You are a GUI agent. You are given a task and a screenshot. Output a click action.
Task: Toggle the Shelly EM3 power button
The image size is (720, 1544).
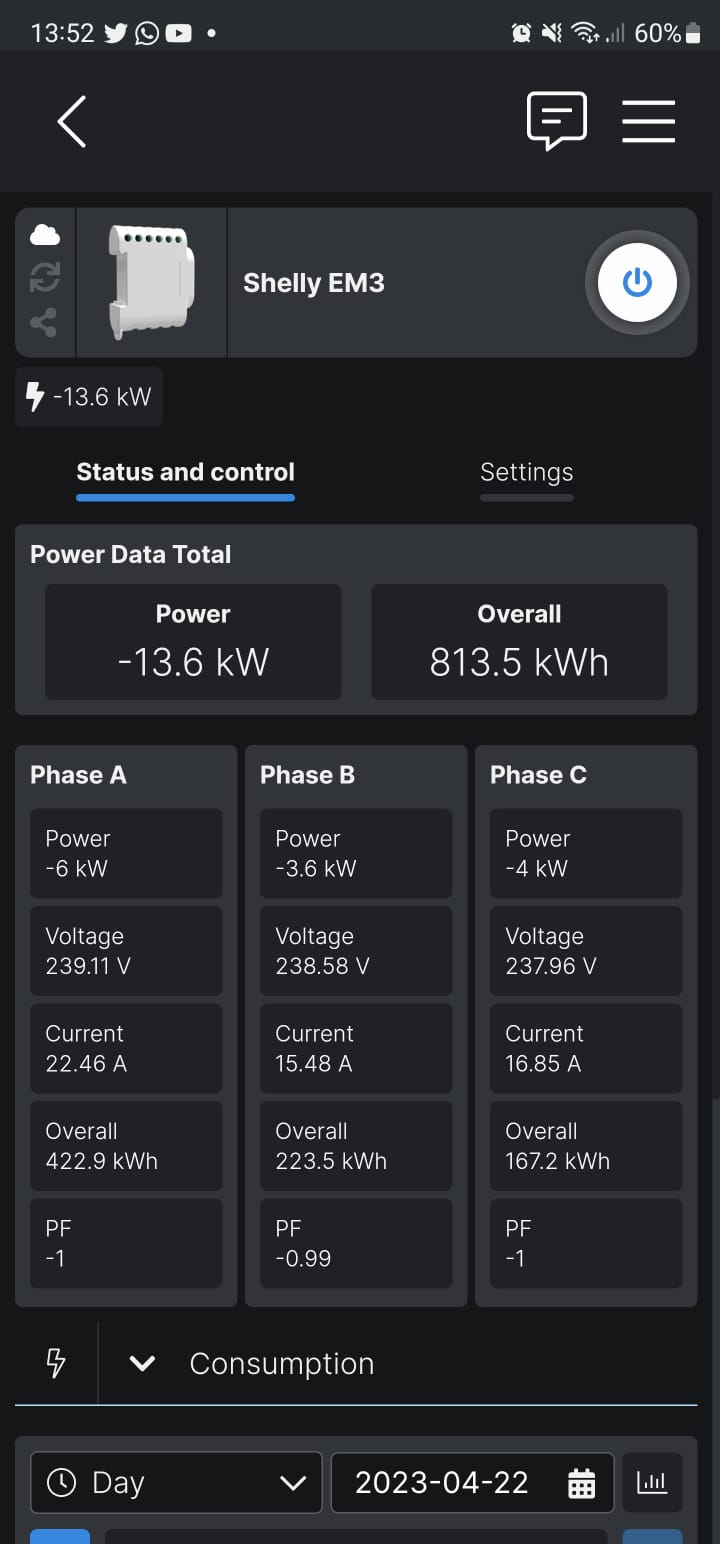pos(637,283)
